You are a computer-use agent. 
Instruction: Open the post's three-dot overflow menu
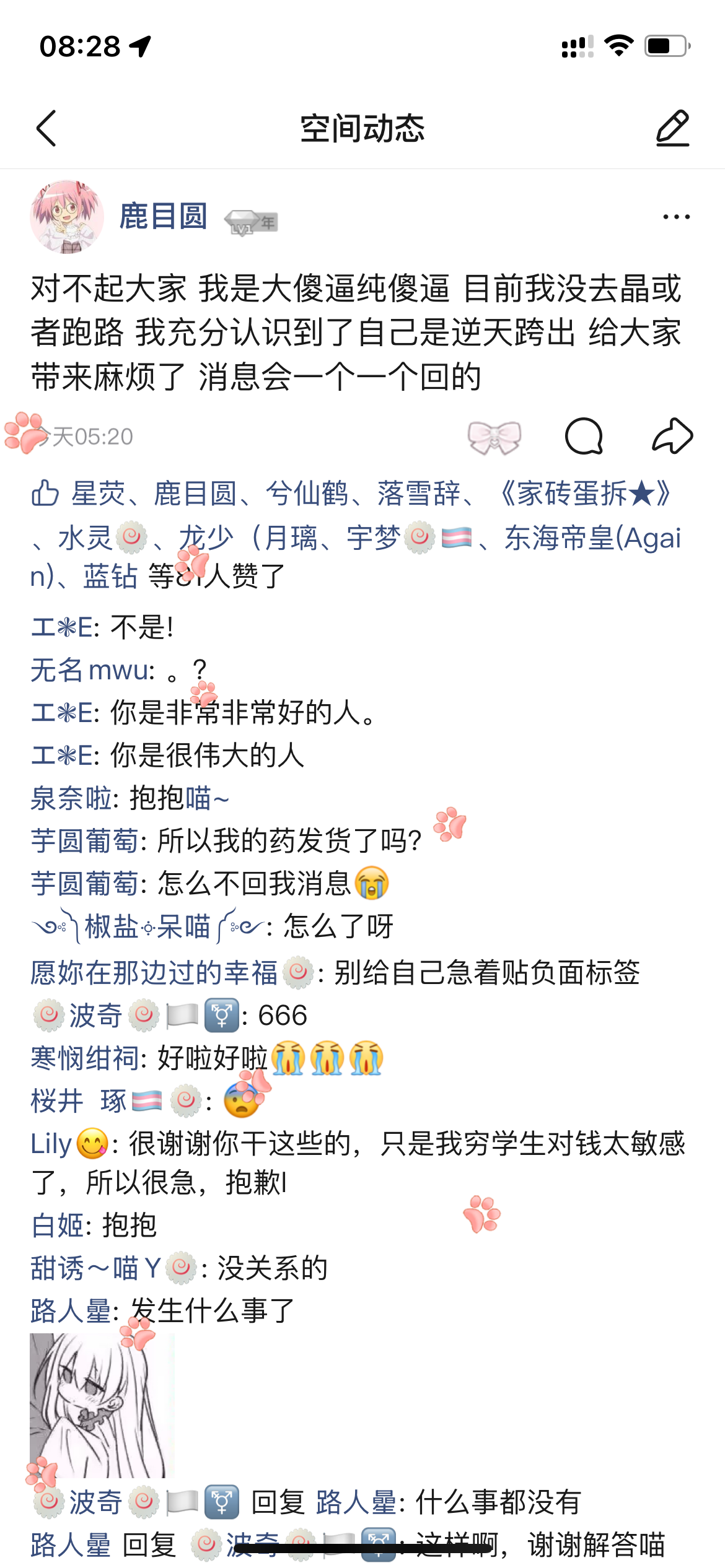676,217
